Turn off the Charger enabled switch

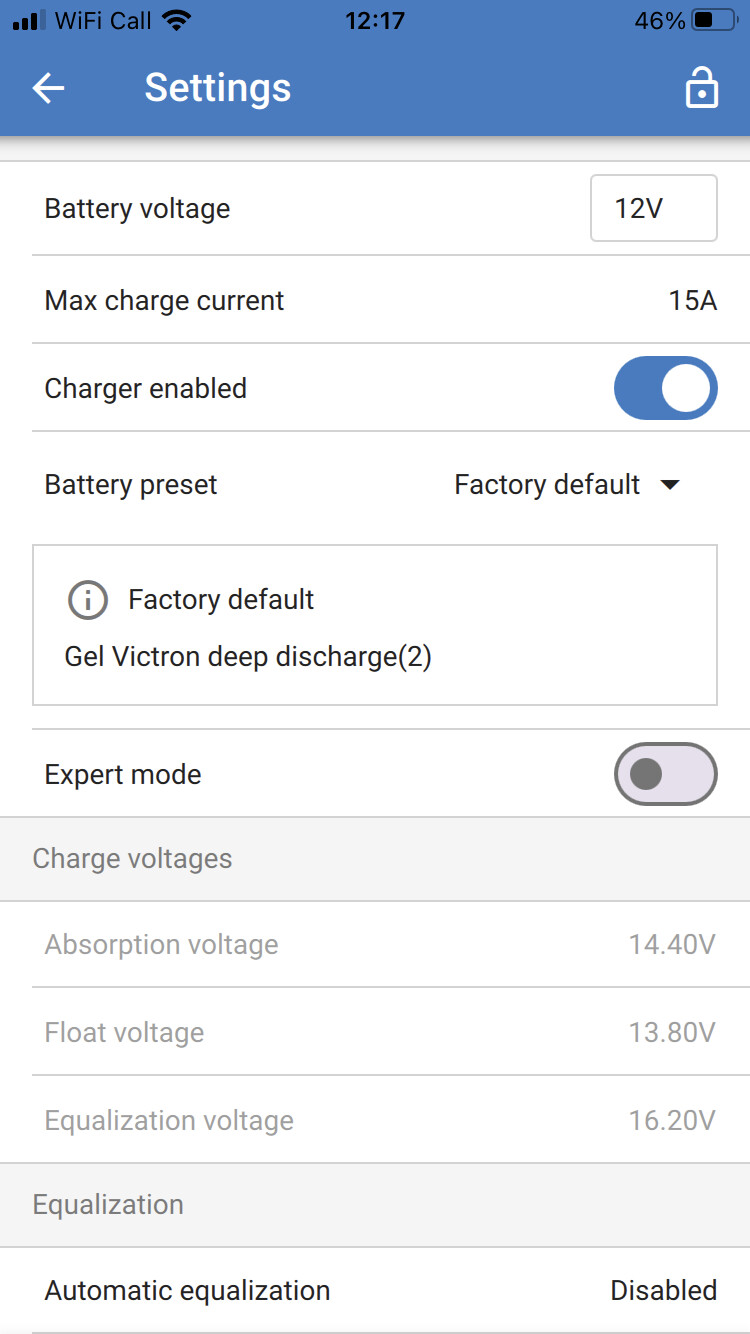tap(665, 388)
